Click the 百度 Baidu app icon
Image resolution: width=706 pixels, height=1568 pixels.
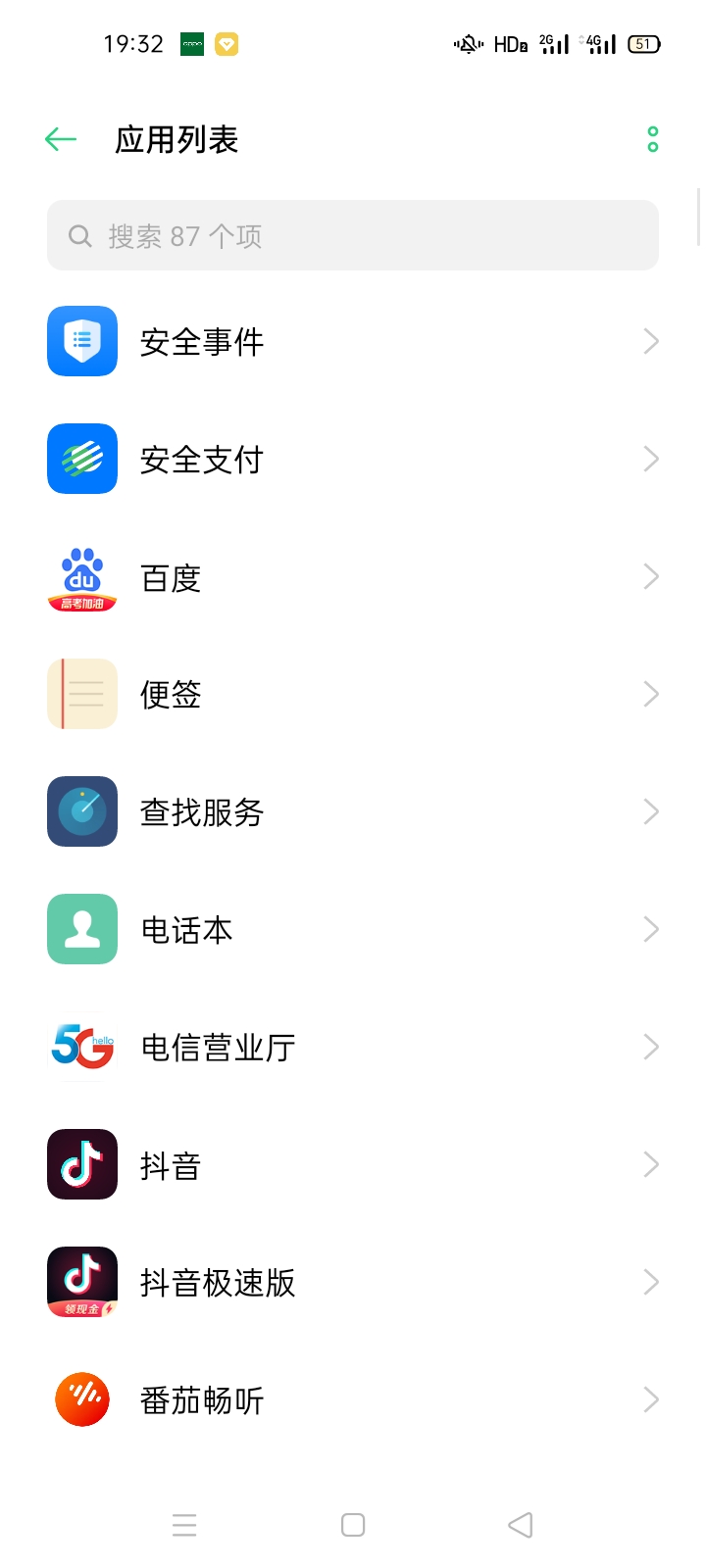[81, 578]
